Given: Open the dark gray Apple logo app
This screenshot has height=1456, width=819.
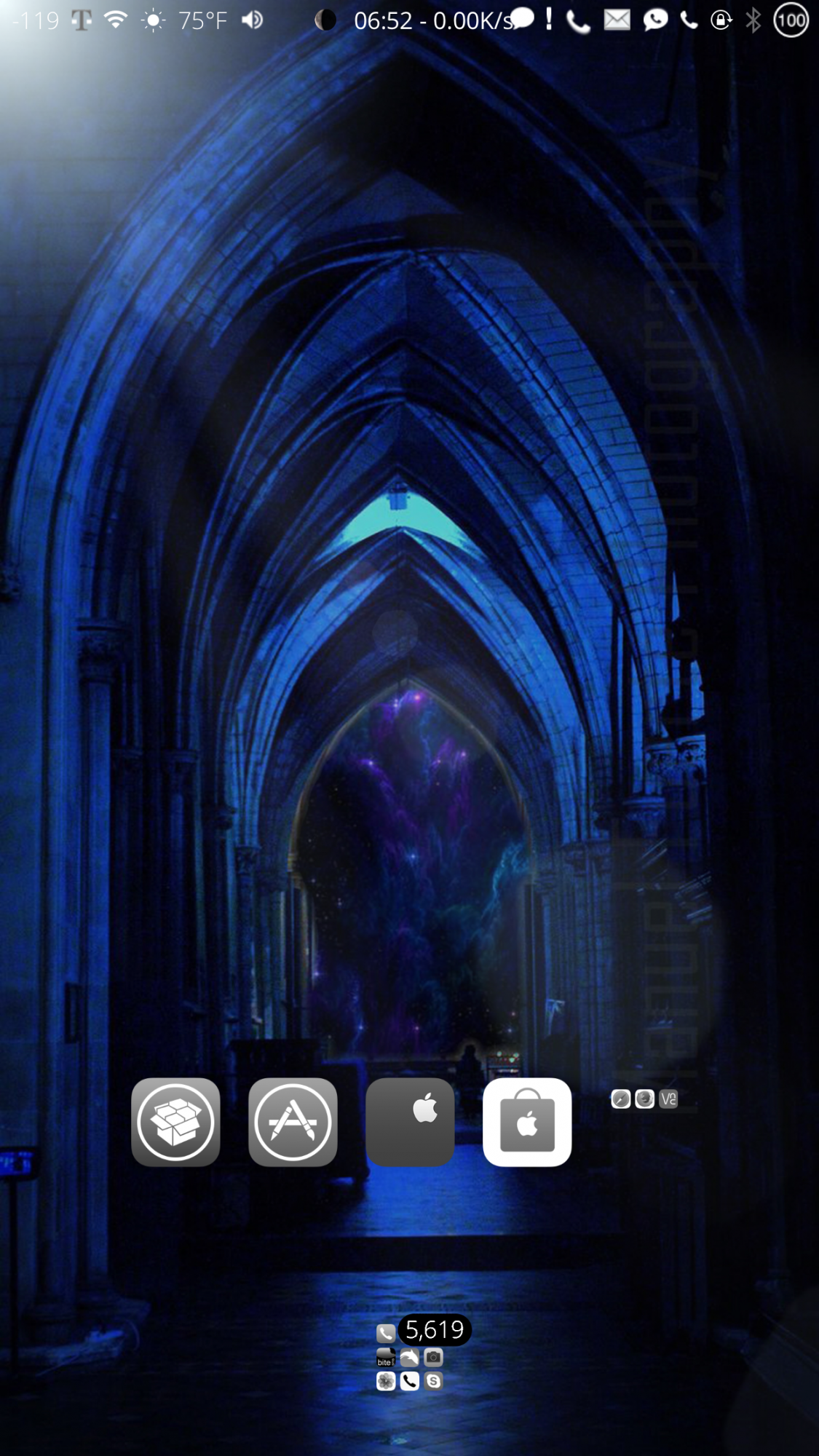Looking at the screenshot, I should (x=410, y=1122).
